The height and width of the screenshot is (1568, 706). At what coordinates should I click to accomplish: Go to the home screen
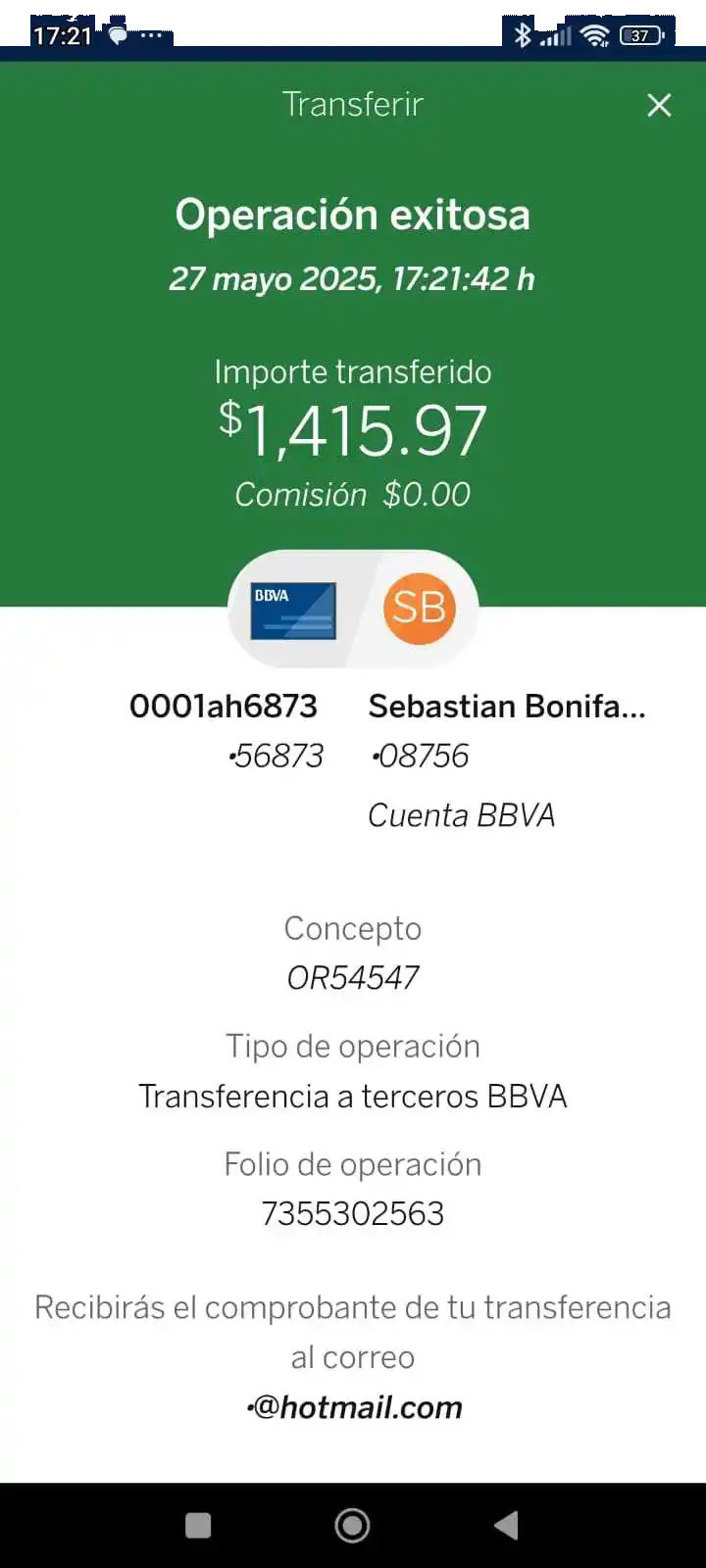pyautogui.click(x=352, y=1525)
